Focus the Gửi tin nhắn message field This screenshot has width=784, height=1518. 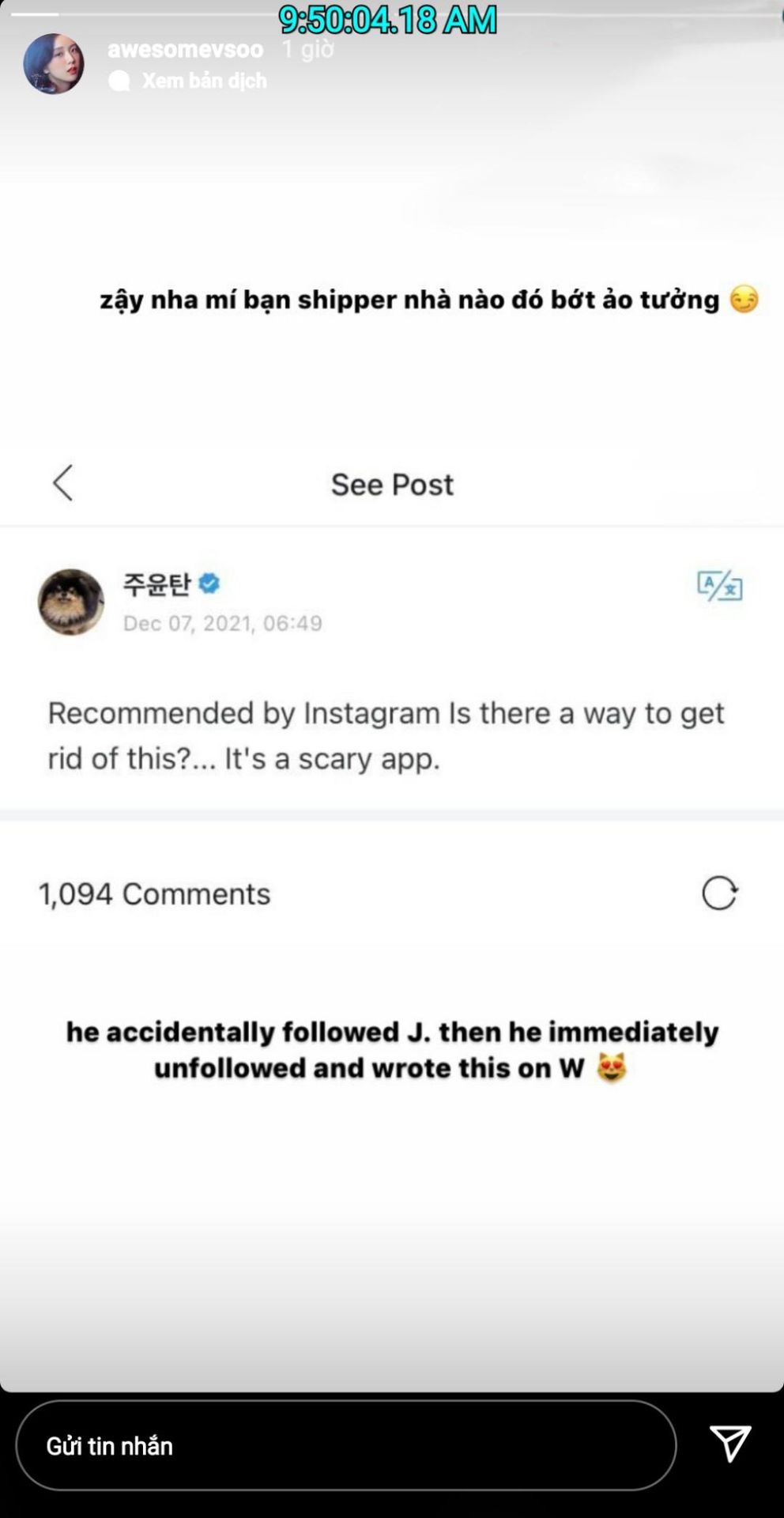coord(346,1445)
